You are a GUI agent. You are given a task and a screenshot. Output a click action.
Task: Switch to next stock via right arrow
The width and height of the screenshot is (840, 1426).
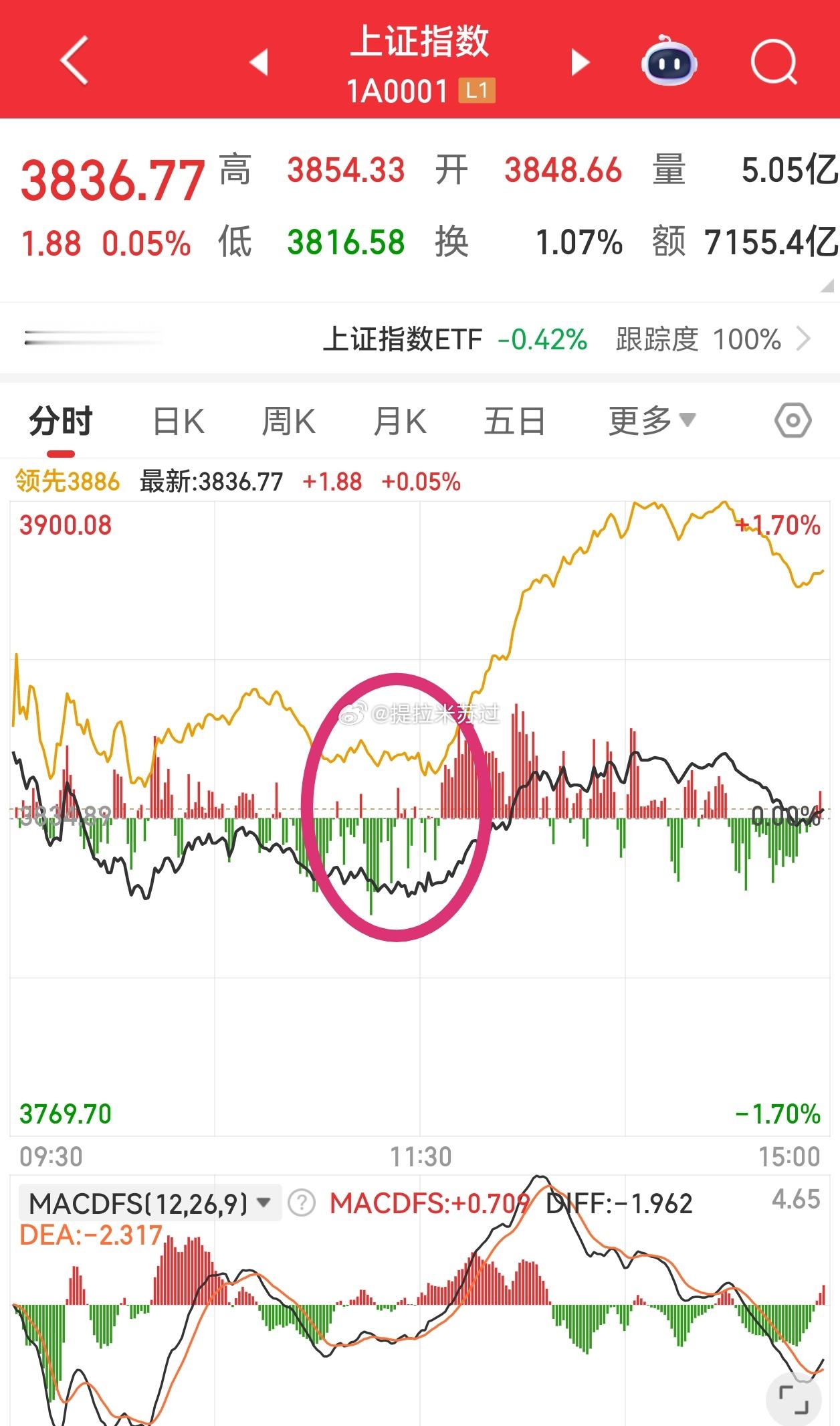[x=579, y=62]
